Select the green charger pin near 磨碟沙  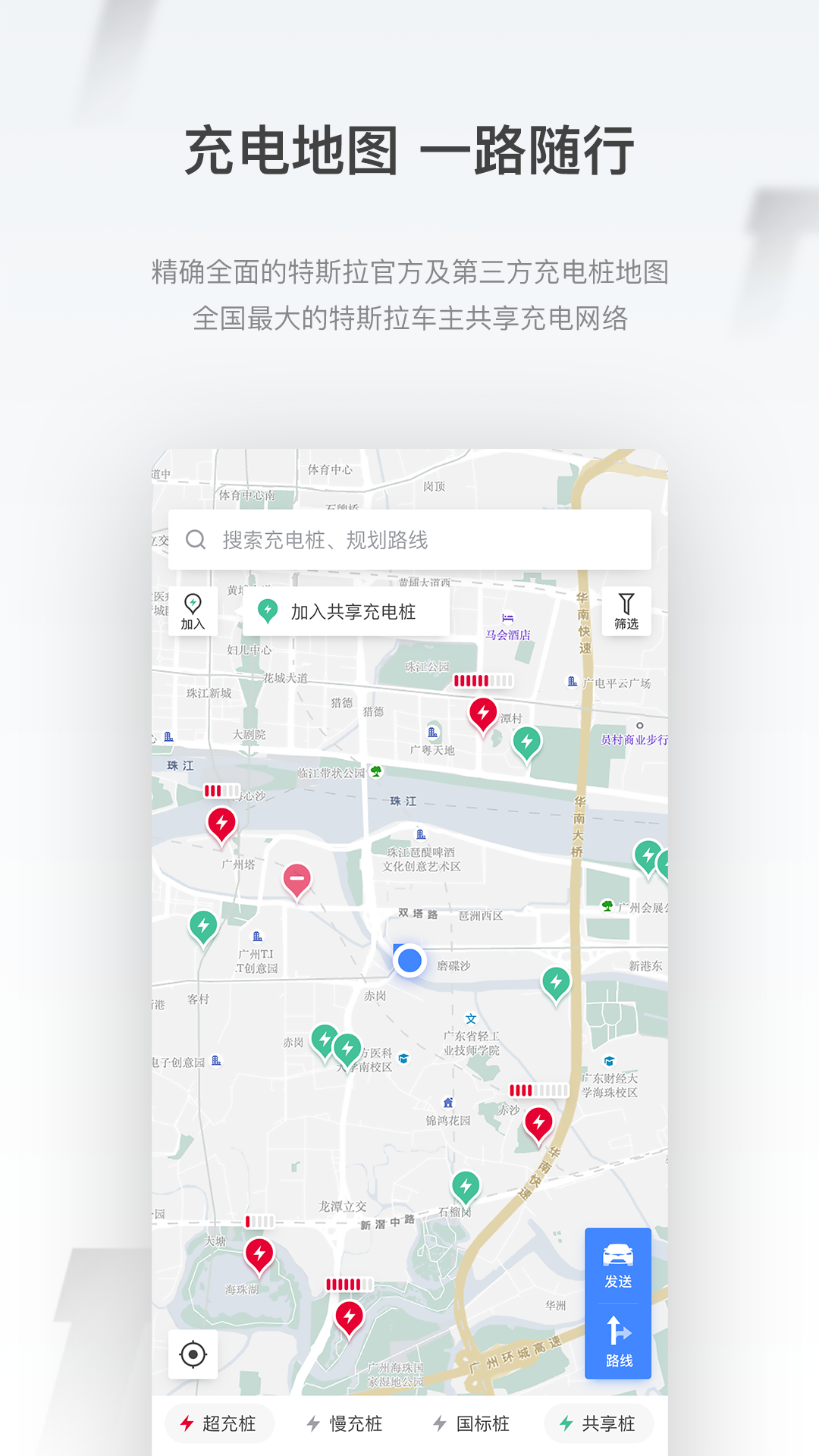coord(556,981)
